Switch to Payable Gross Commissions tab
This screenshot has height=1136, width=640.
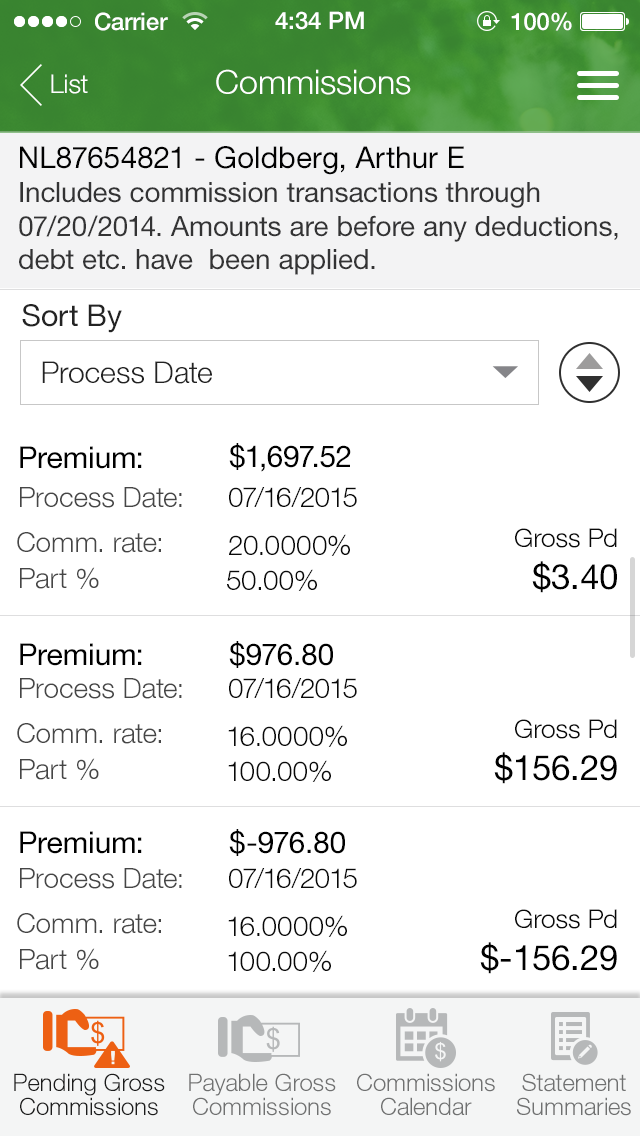tap(261, 1064)
